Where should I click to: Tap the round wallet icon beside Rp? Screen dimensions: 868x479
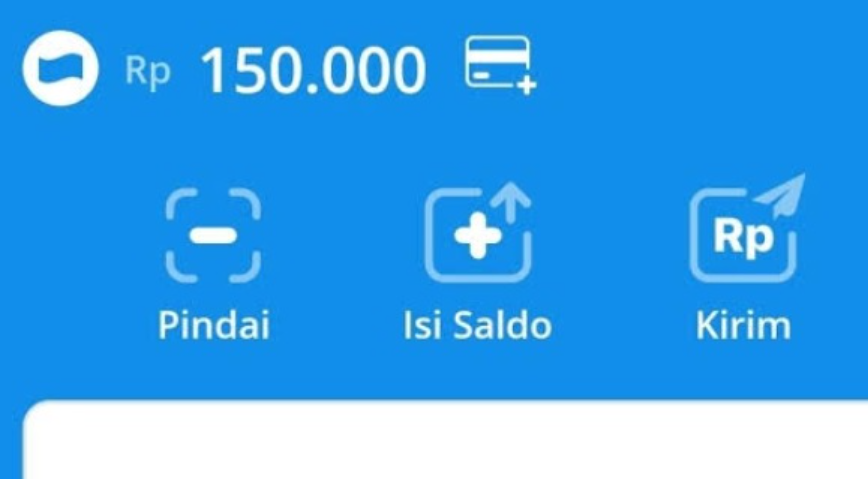(61, 70)
